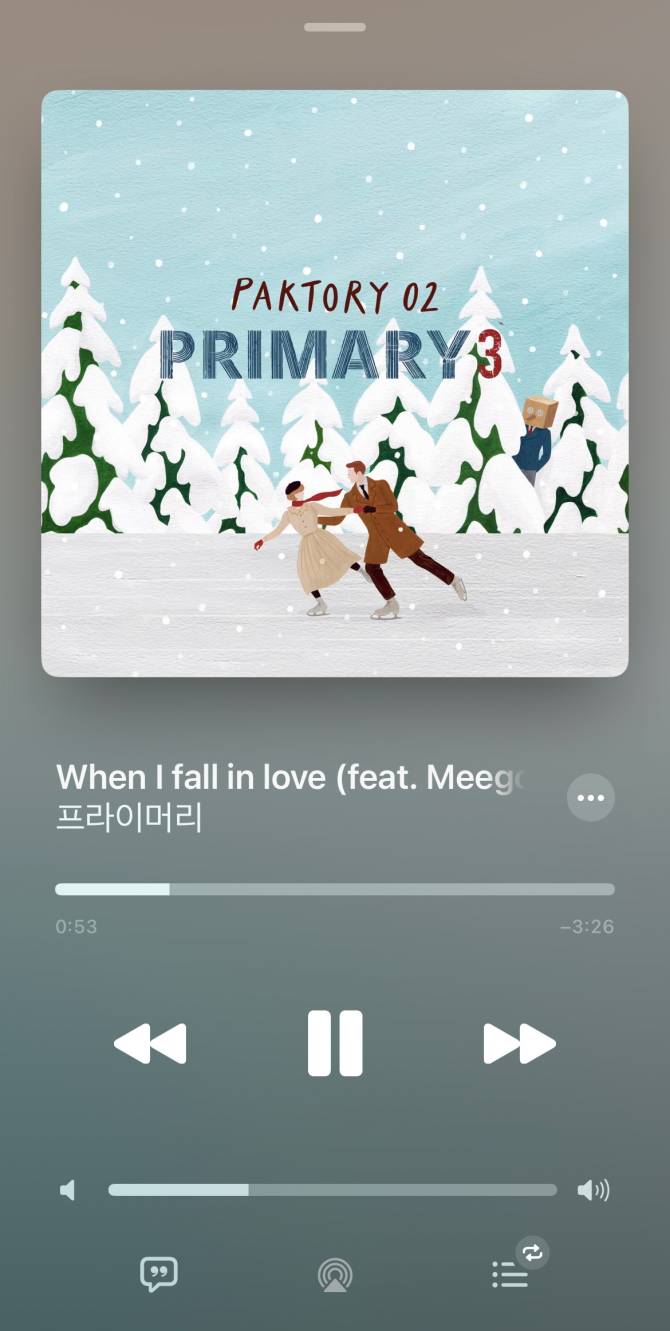Image resolution: width=670 pixels, height=1331 pixels.
Task: Tap the volume slider
Action: (332, 1190)
